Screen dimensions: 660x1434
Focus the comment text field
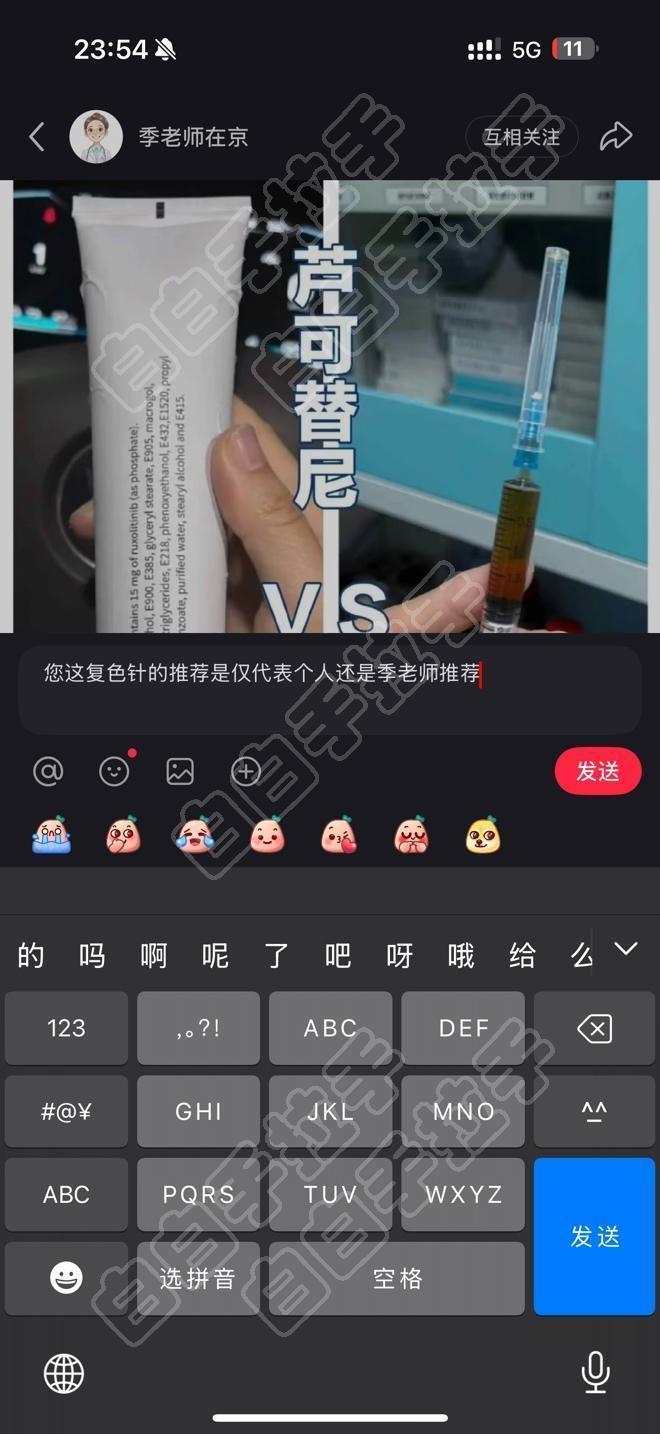coord(330,690)
